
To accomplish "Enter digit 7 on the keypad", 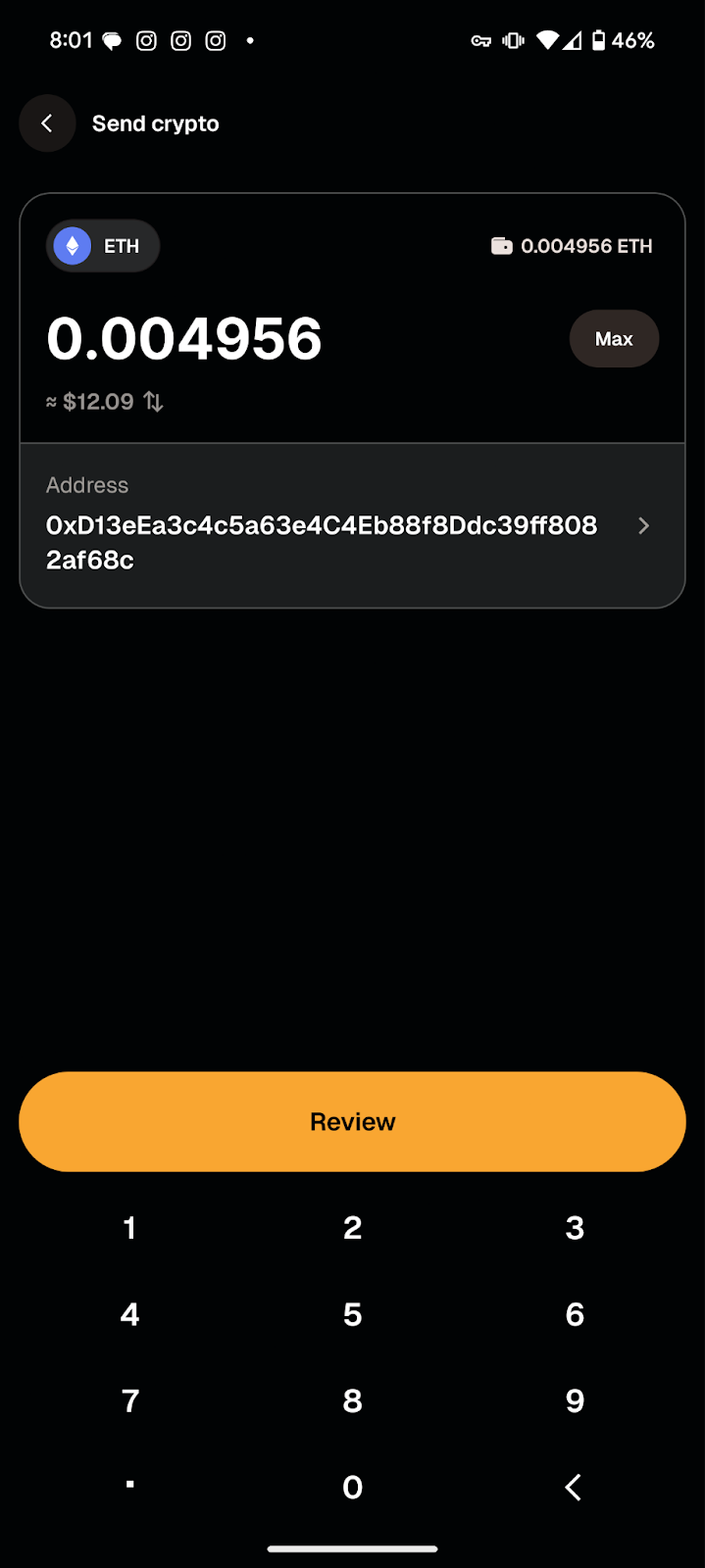I will pos(129,1400).
